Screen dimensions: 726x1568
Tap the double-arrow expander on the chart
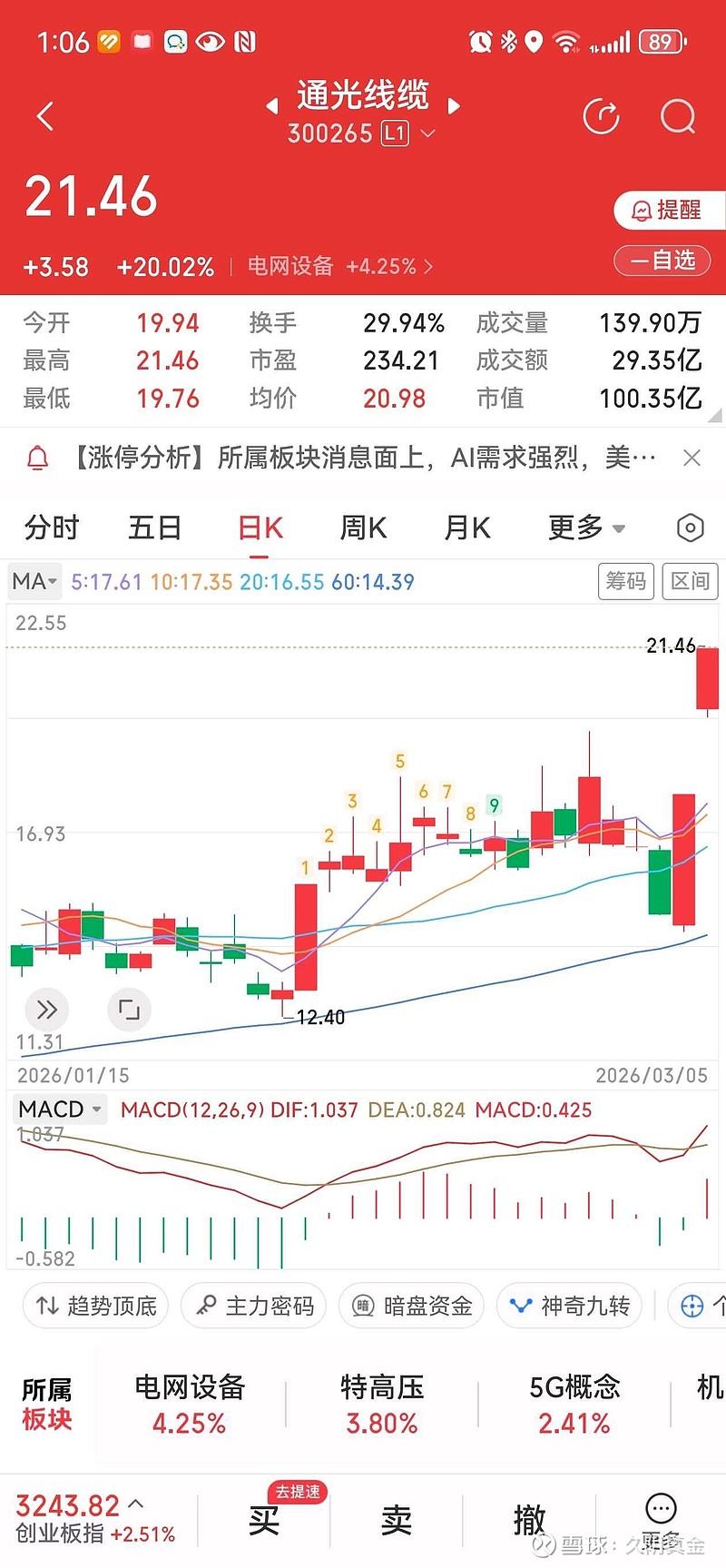click(x=46, y=1009)
